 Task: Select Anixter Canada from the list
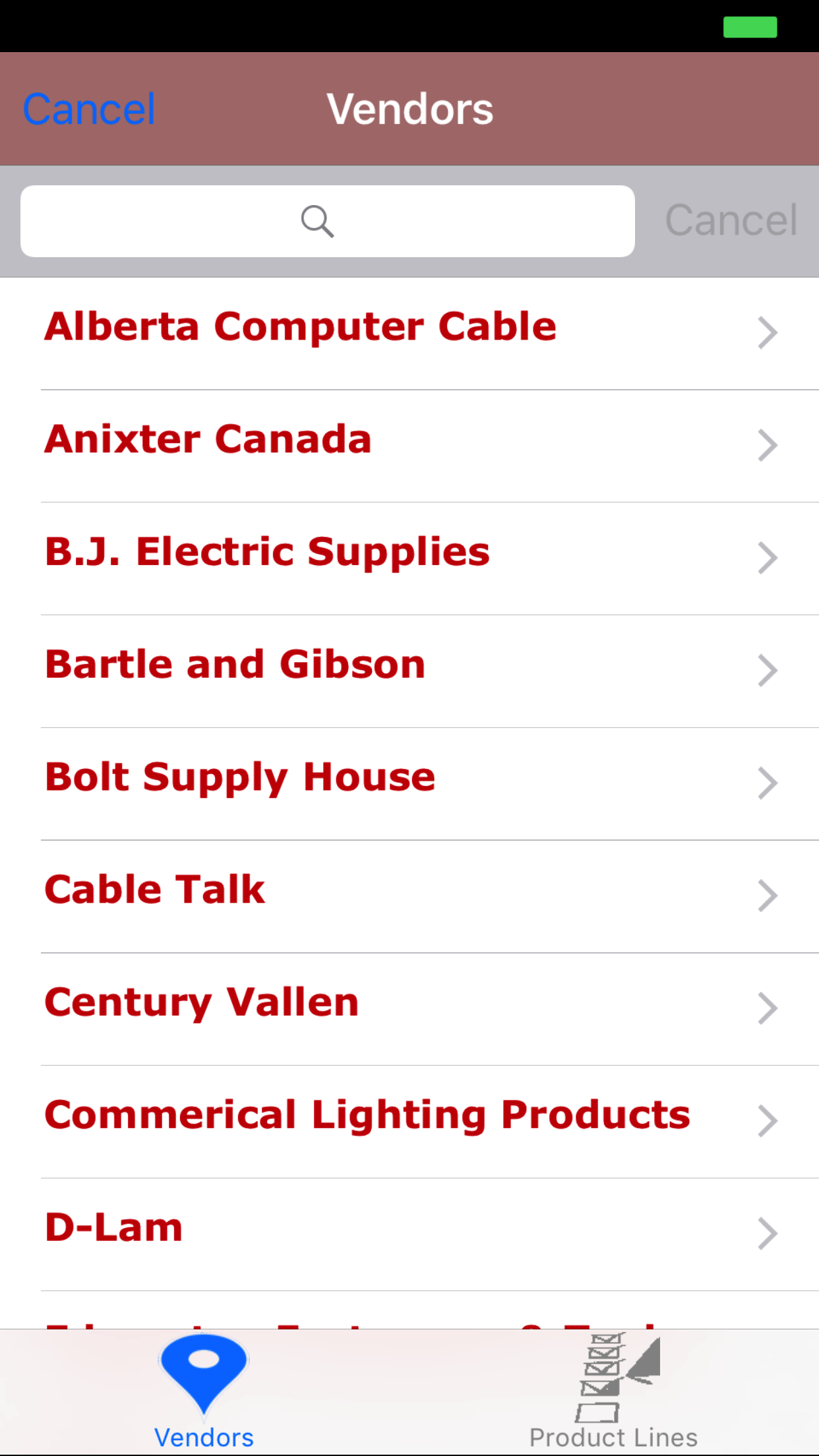[409, 445]
